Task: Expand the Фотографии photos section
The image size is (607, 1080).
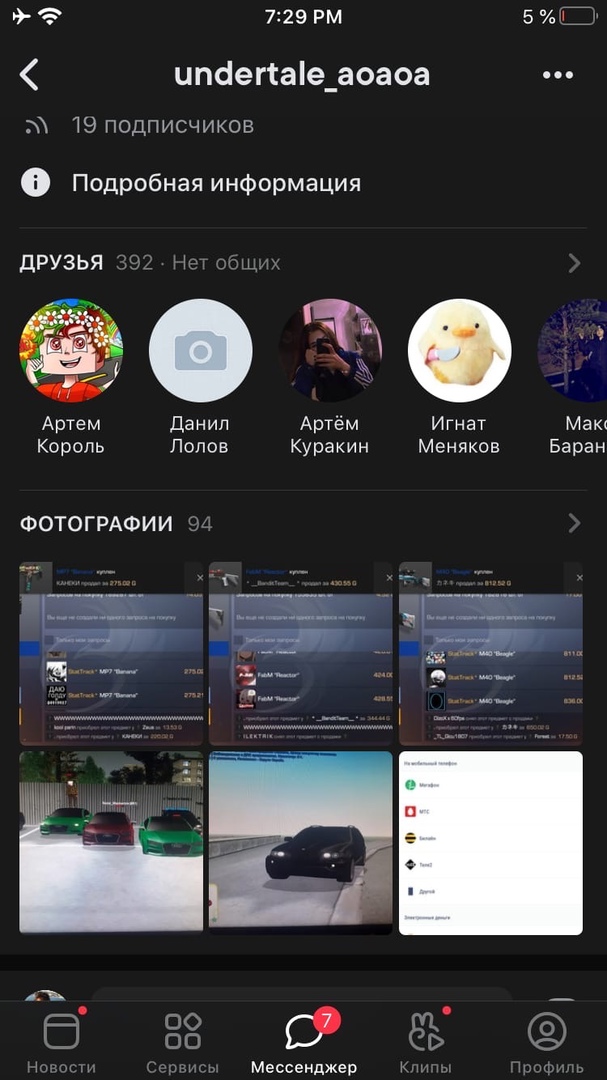Action: coord(573,523)
